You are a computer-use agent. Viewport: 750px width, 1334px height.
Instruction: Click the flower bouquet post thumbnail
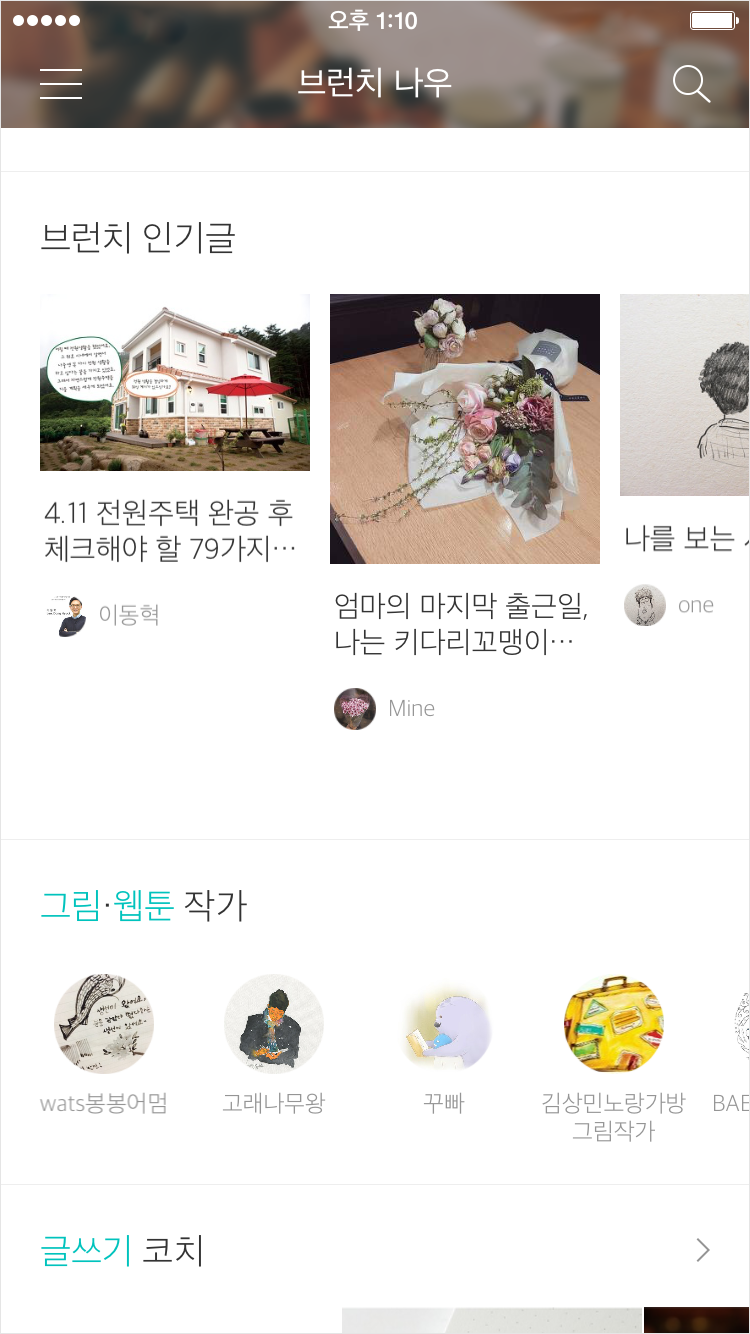pos(464,428)
